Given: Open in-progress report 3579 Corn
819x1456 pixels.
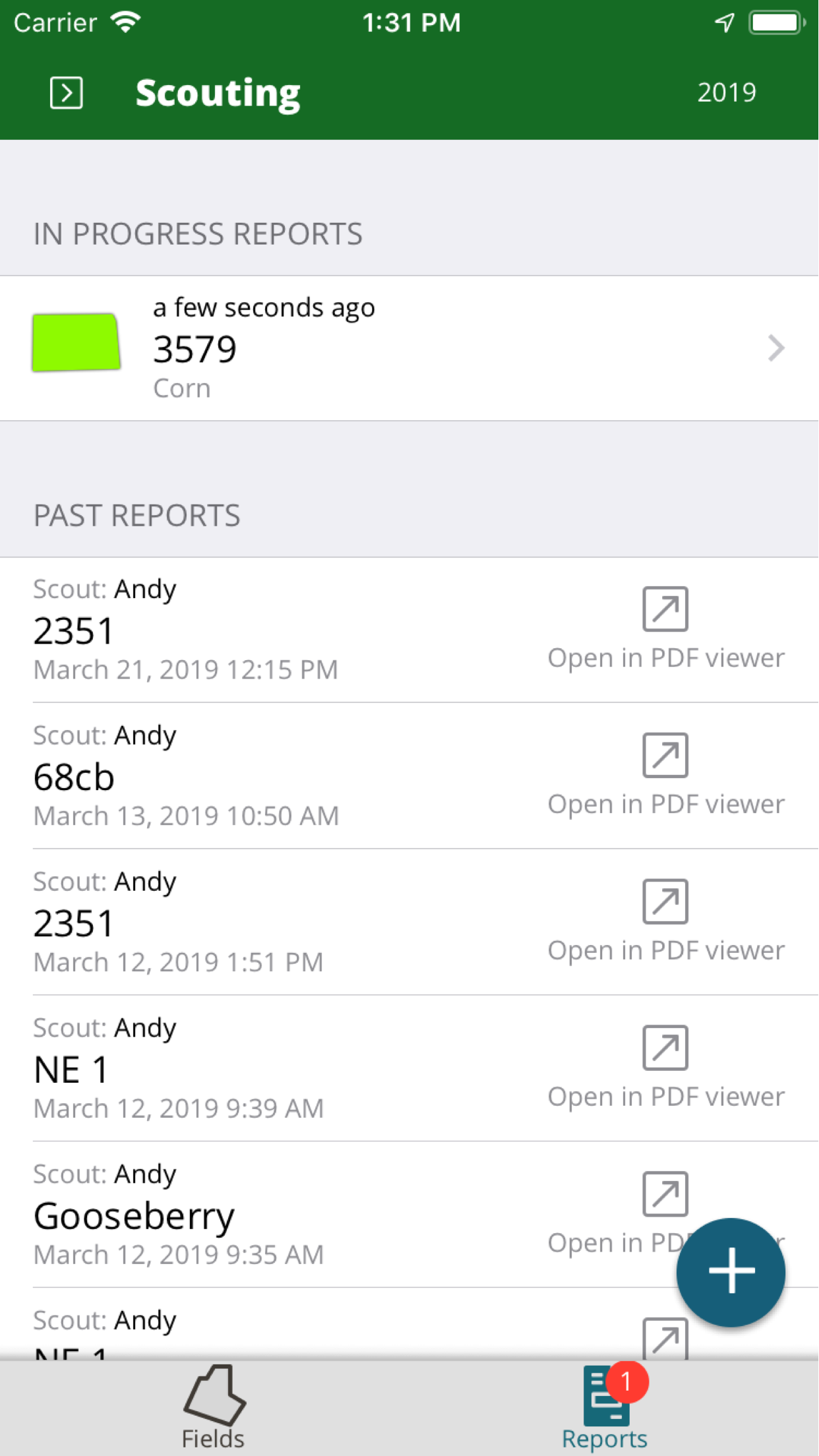Looking at the screenshot, I should tap(409, 348).
